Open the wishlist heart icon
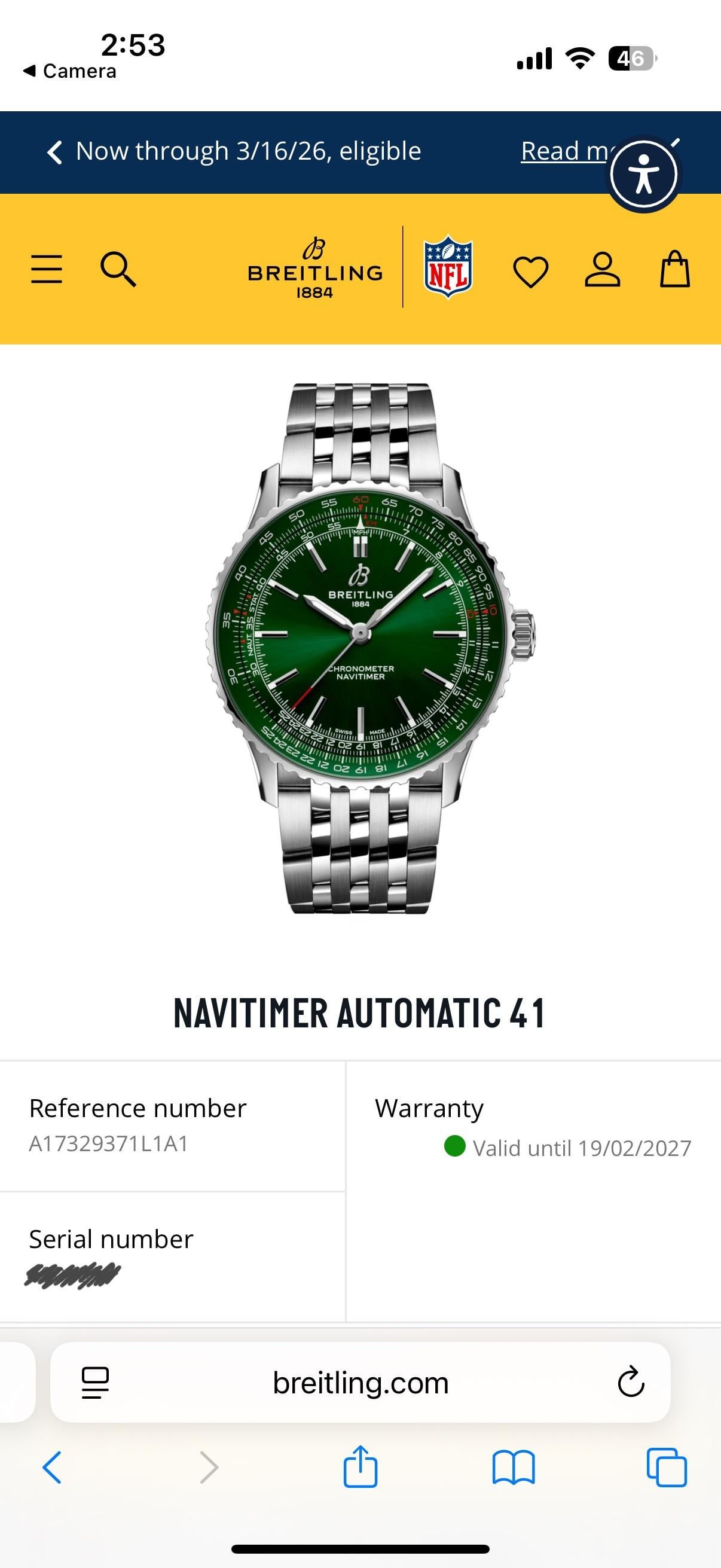 [530, 271]
